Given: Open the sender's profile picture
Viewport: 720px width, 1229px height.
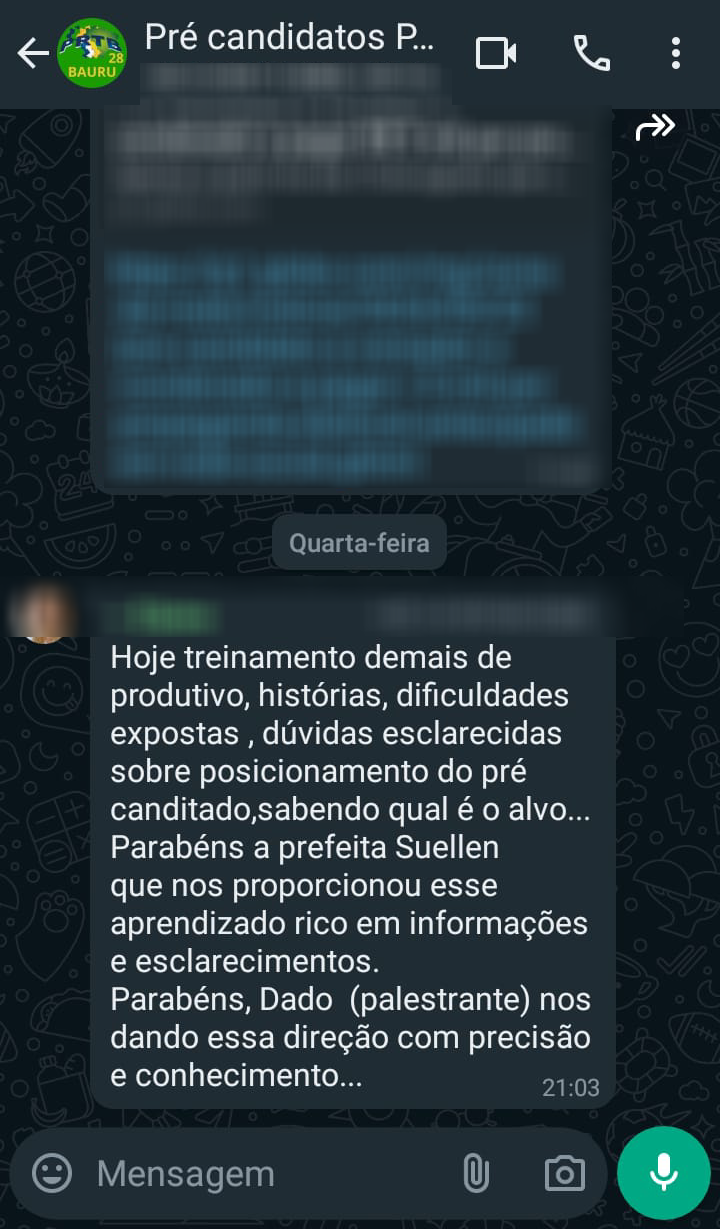Looking at the screenshot, I should [44, 612].
